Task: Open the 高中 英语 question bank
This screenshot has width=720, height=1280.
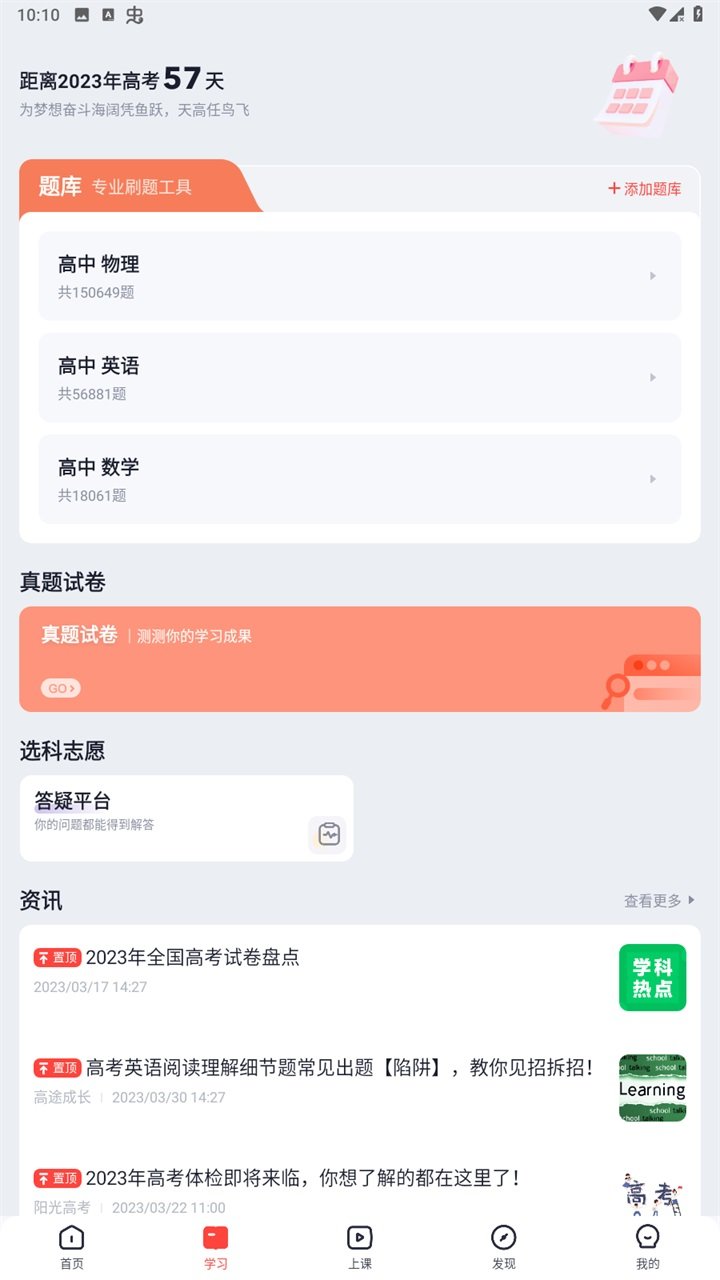Action: click(360, 378)
